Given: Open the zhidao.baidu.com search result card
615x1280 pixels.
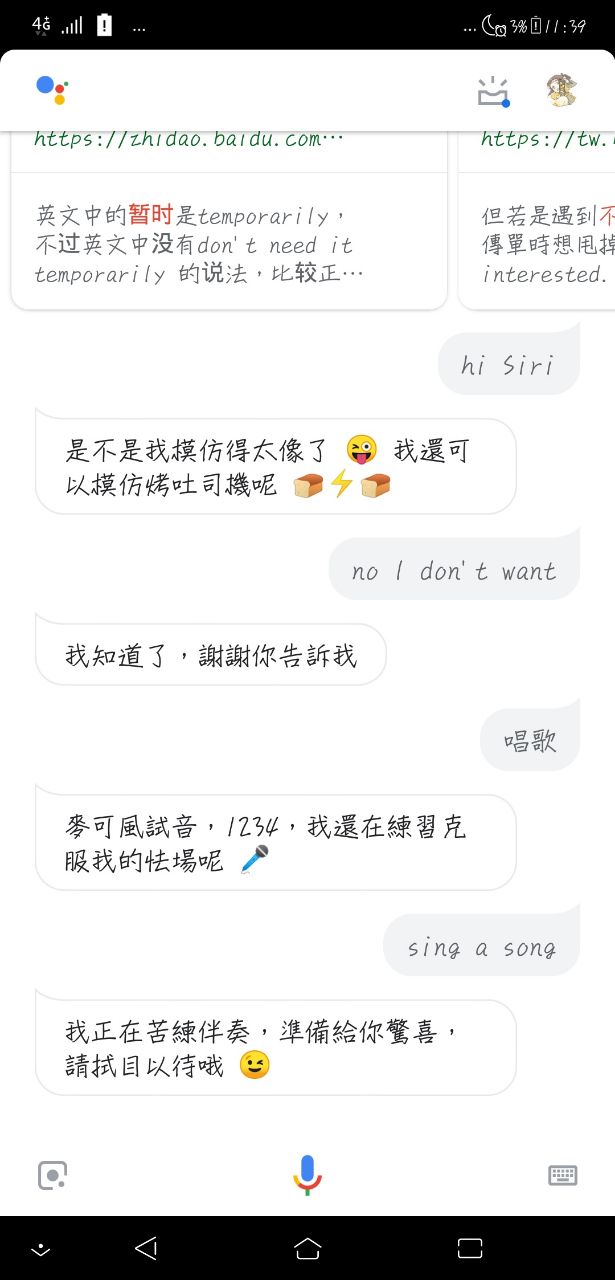Looking at the screenshot, I should point(228,220).
